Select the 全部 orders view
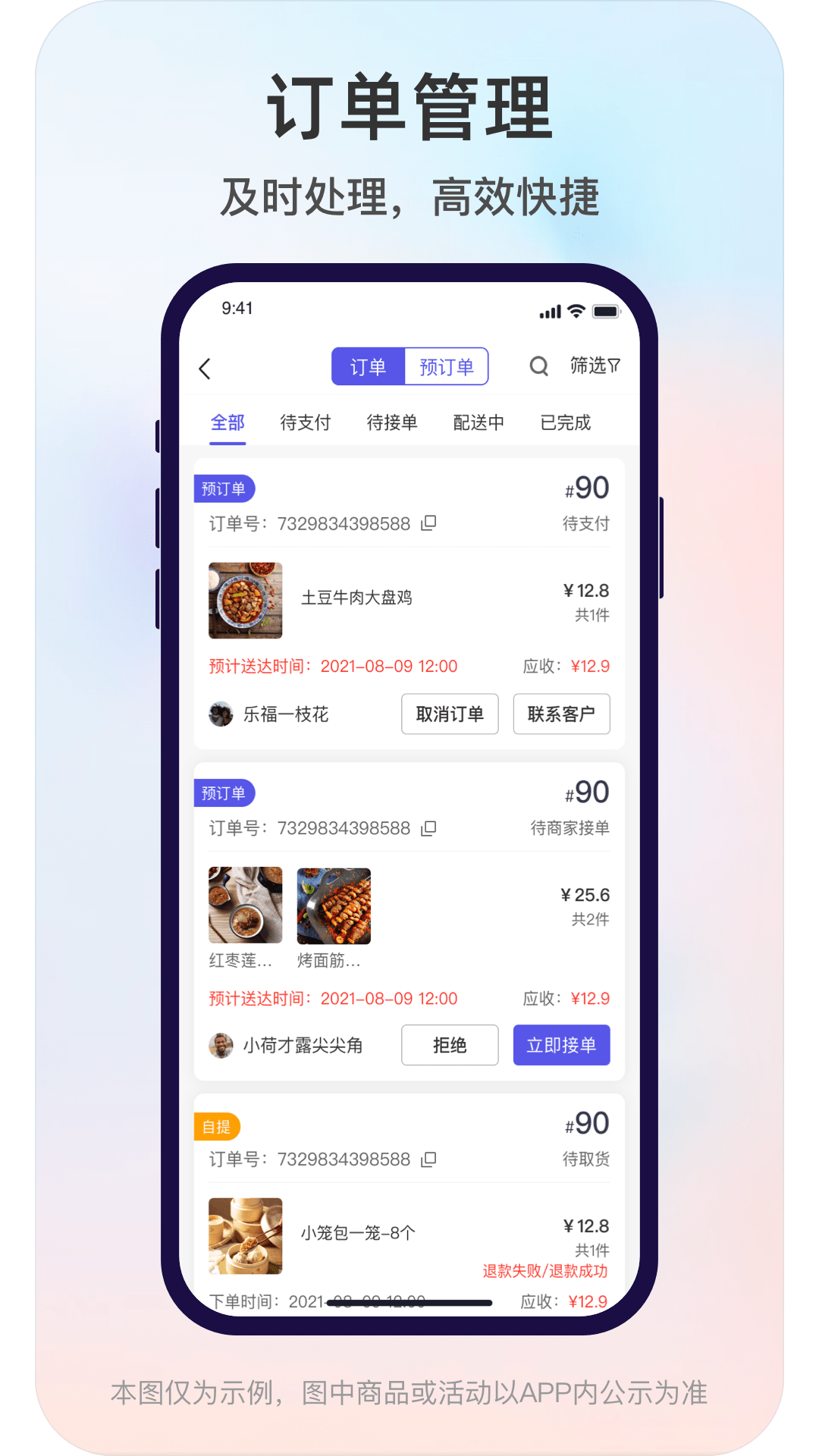The image size is (819, 1456). [227, 422]
